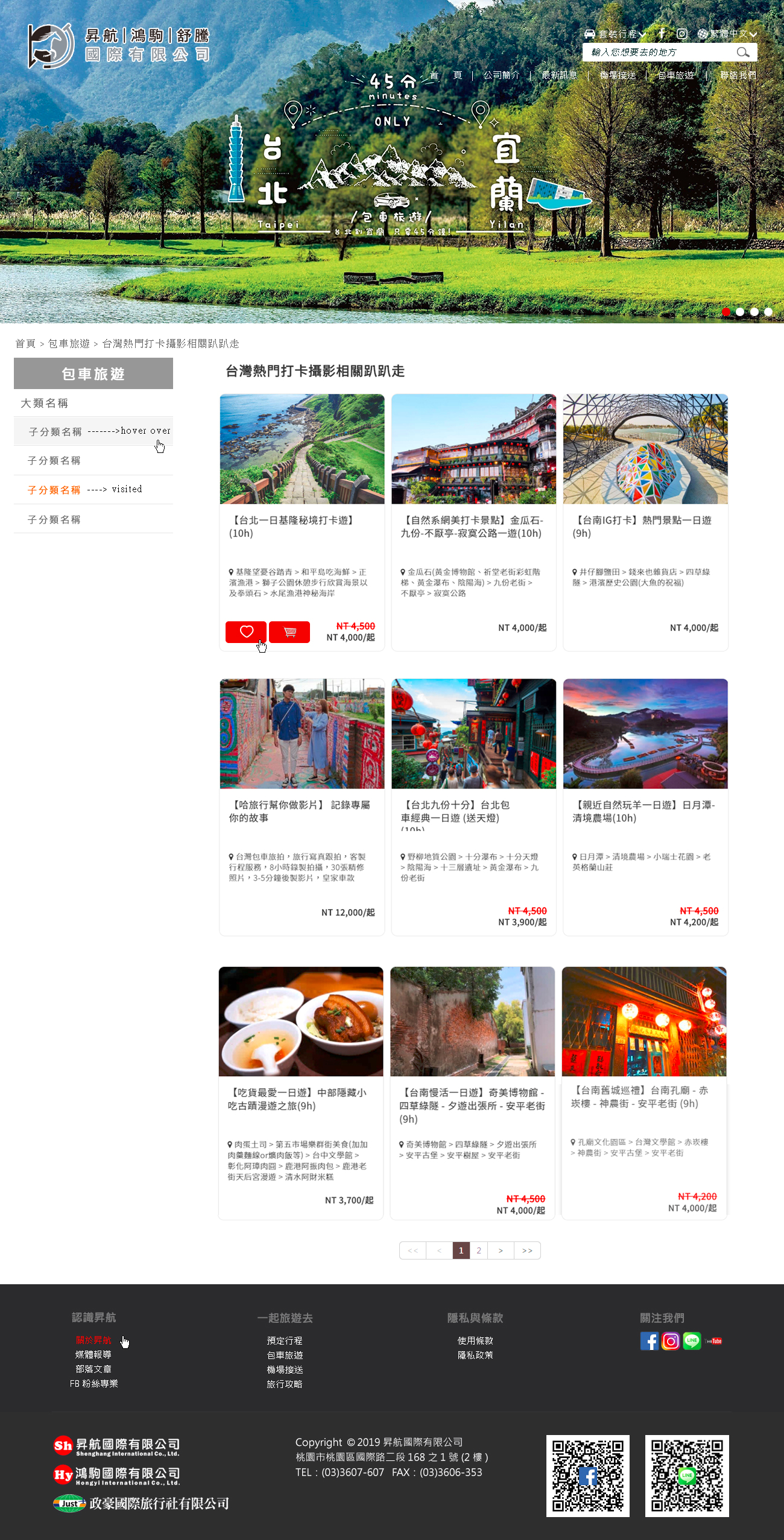
Task: Add 台北一日基隆秘境打卡遊 to favorites with heart
Action: click(246, 632)
